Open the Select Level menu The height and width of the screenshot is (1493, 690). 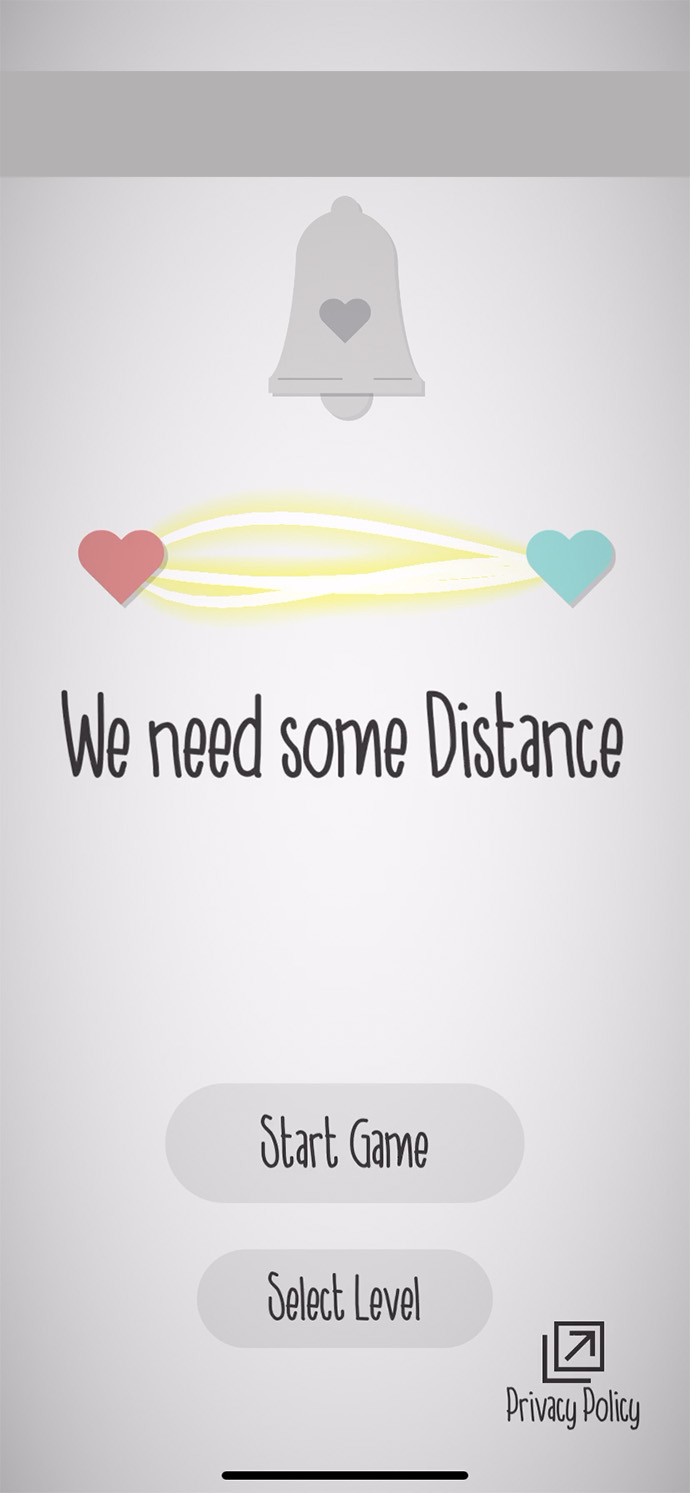tap(344, 1297)
